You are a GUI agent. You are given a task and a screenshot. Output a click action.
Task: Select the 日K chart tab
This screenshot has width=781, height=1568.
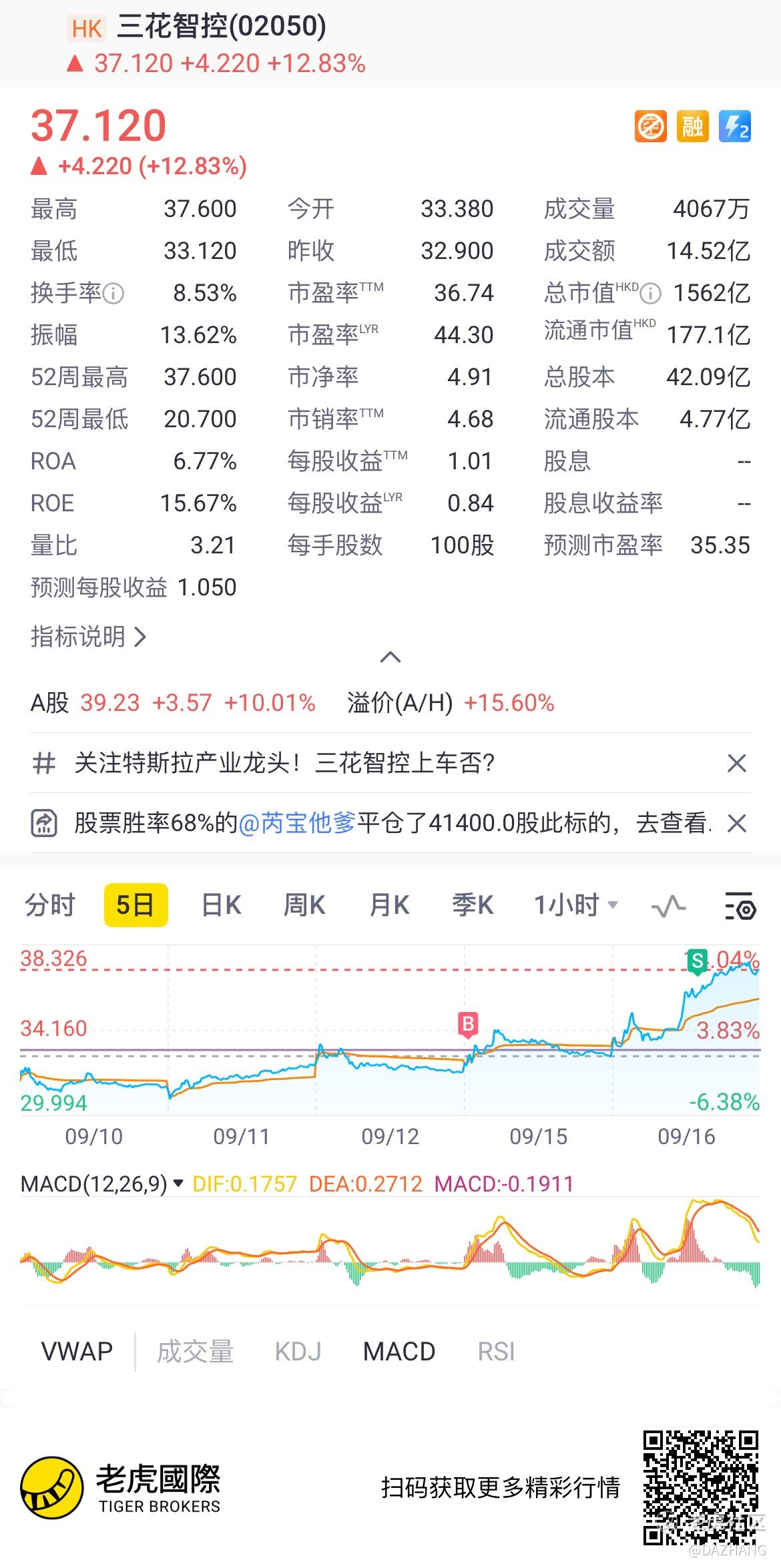click(x=221, y=906)
